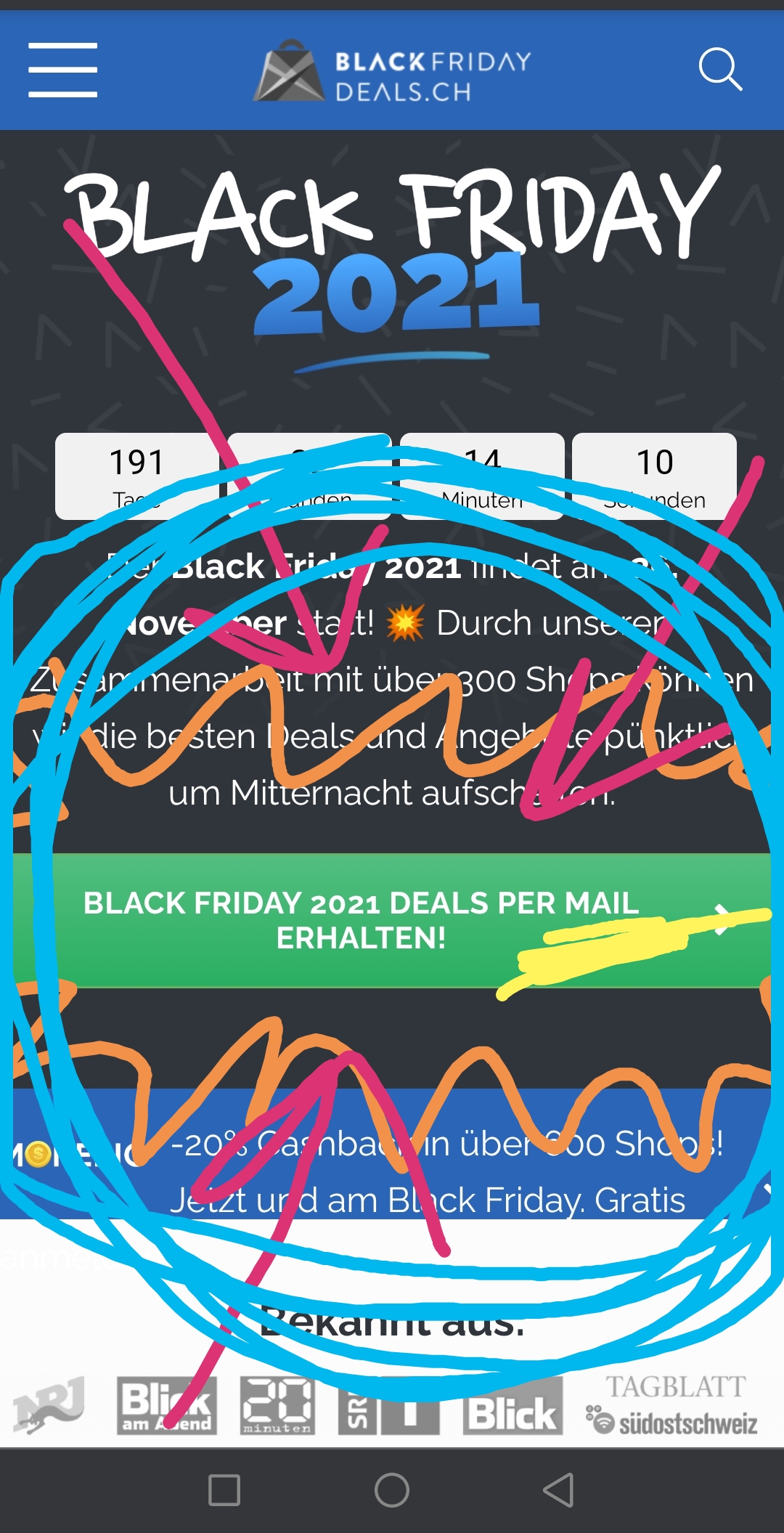Open the search magnifier
Viewport: 784px width, 1533px height.
pos(719,70)
